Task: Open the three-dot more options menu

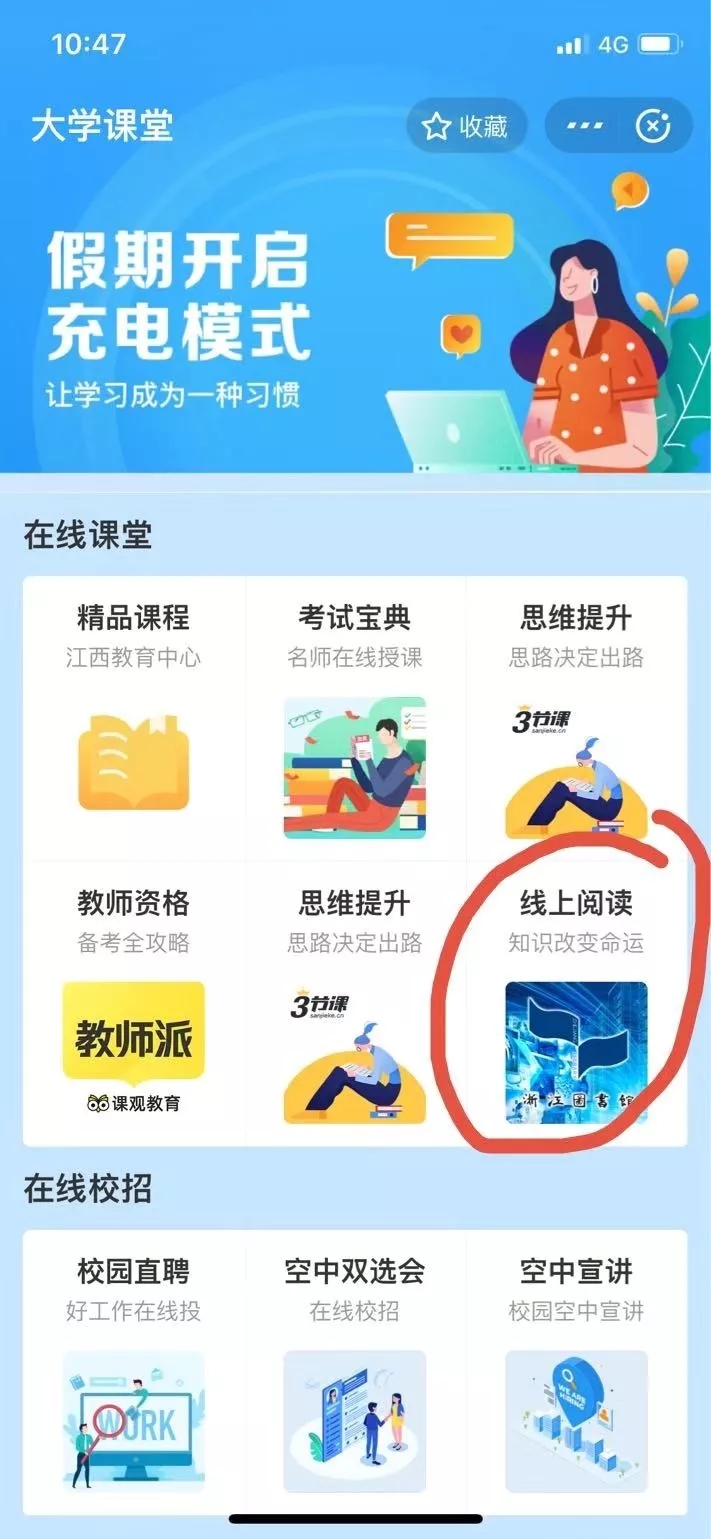Action: pyautogui.click(x=585, y=127)
